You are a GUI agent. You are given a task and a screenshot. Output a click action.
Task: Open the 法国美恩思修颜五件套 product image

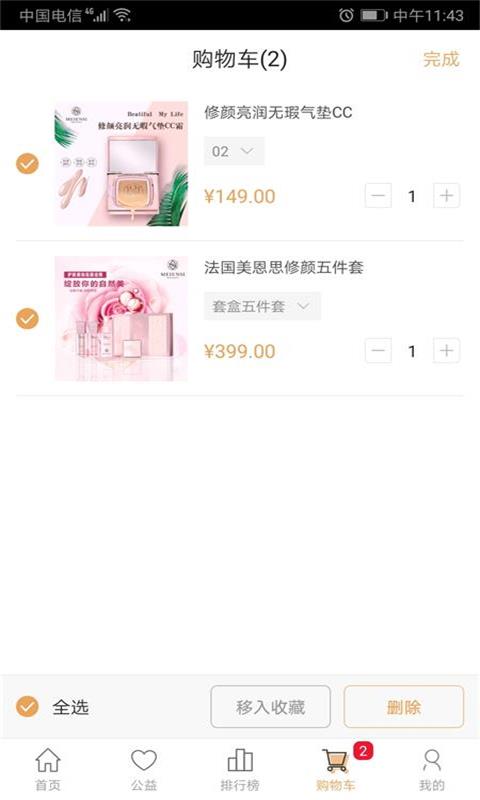[x=121, y=318]
